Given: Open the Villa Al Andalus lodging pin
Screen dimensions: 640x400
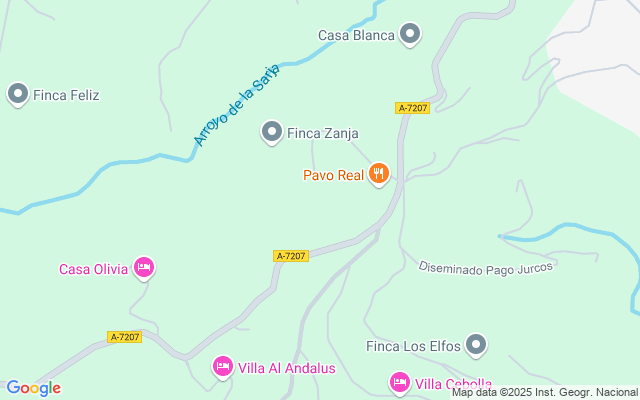Looking at the screenshot, I should [x=223, y=367].
